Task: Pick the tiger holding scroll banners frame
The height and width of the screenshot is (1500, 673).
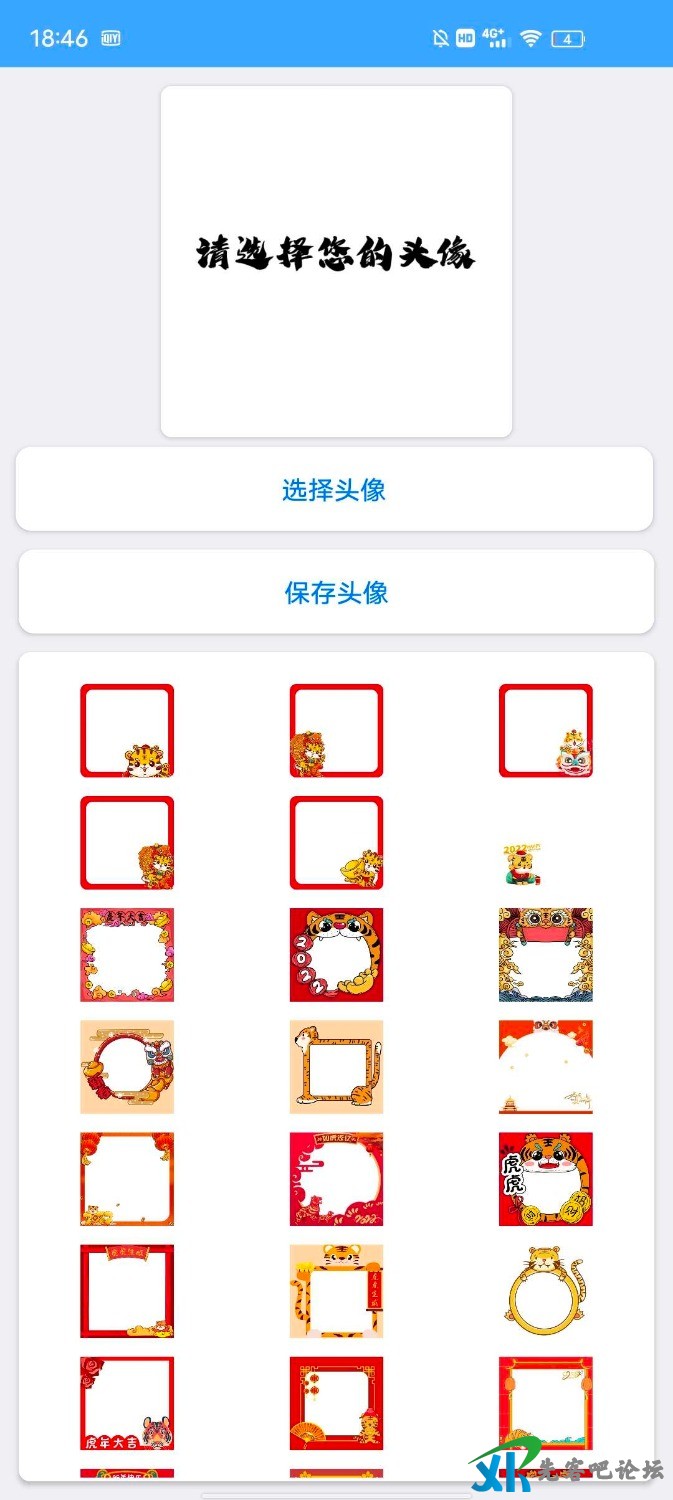Action: tap(336, 1291)
